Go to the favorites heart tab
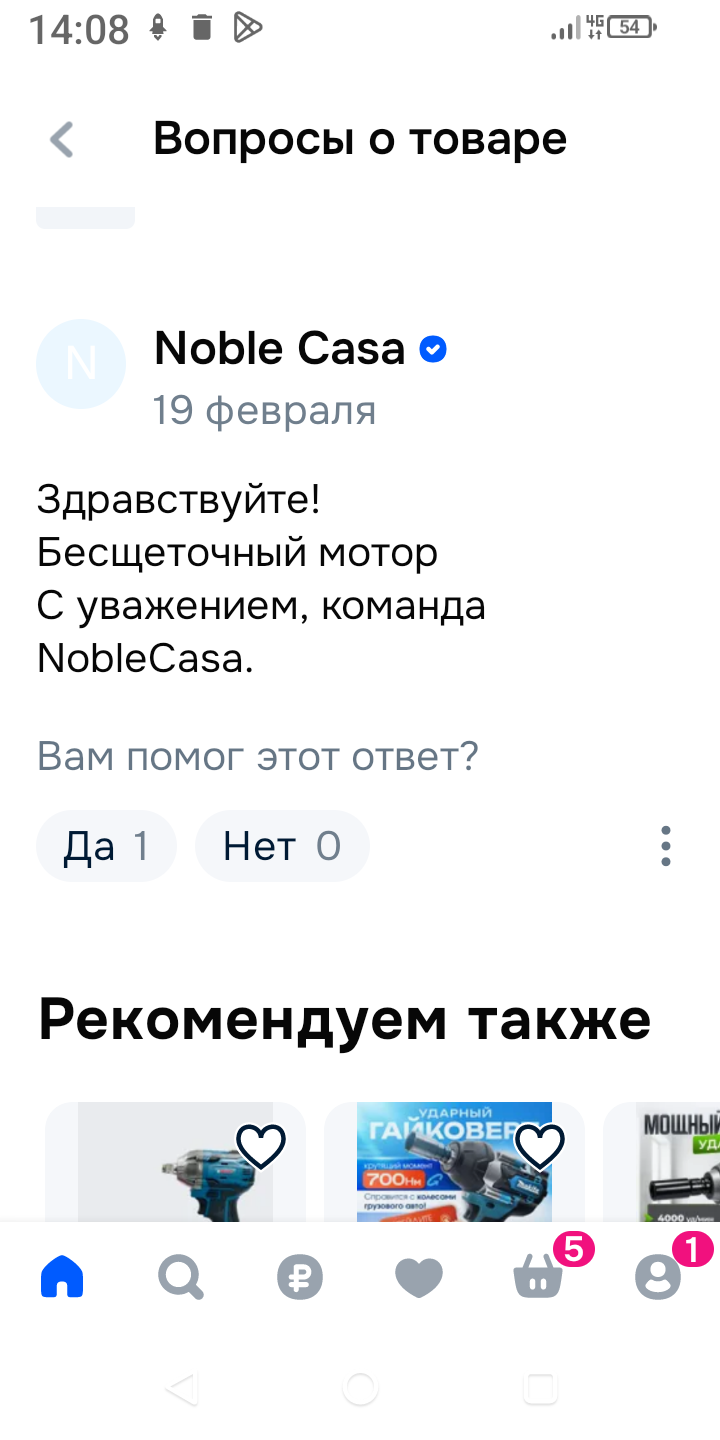Screen dimensions: 720x1440 click(x=419, y=1277)
